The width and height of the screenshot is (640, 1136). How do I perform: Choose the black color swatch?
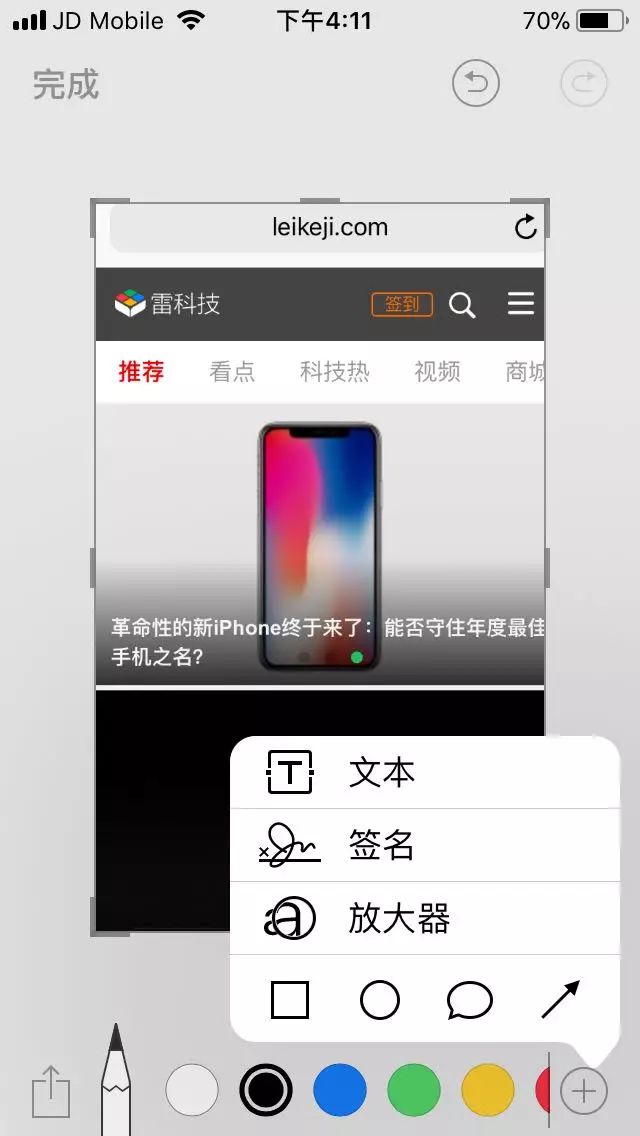(266, 1090)
